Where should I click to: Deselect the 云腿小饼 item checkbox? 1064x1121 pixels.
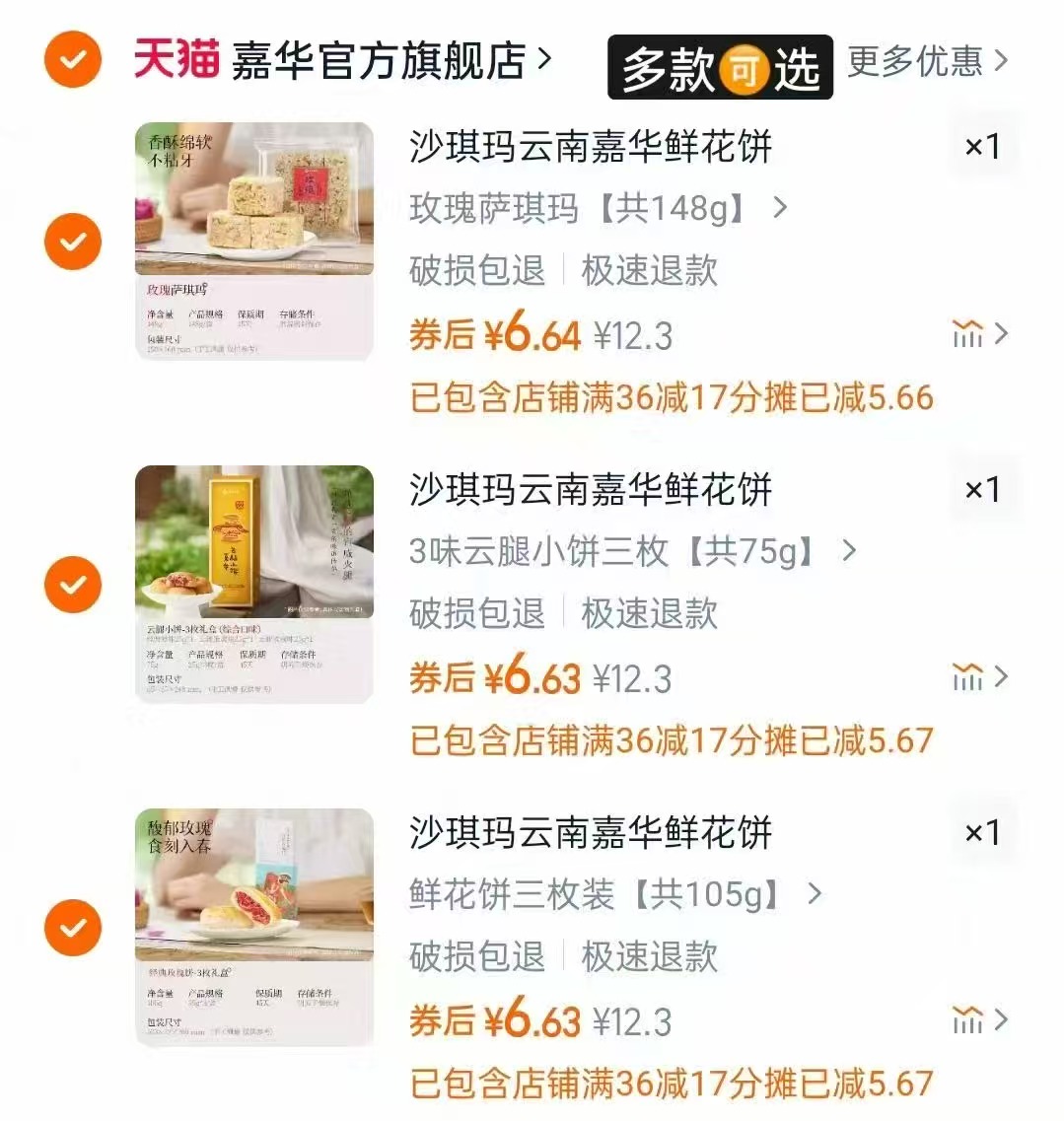[x=72, y=584]
